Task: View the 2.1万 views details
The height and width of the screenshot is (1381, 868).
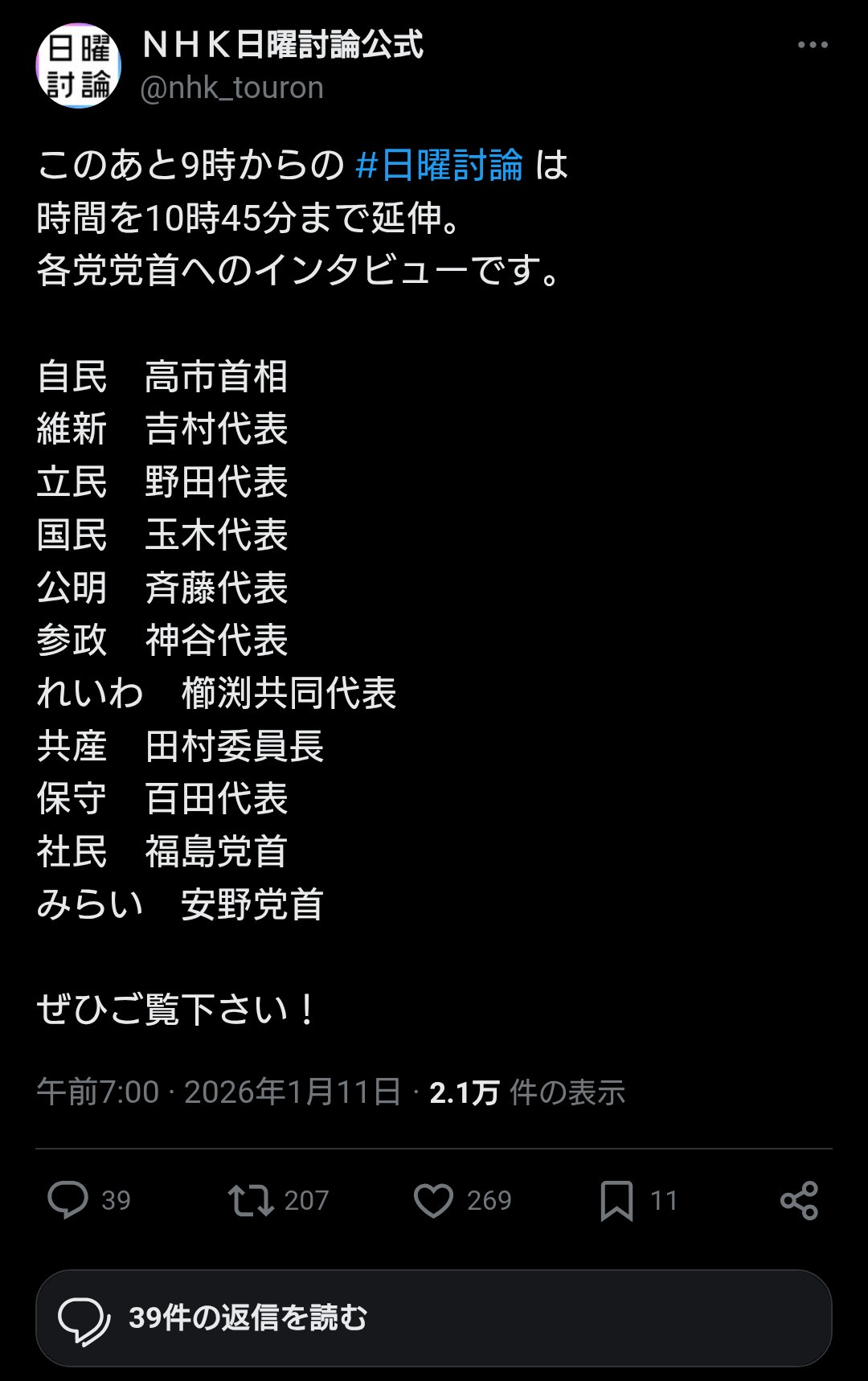Action: [526, 1092]
